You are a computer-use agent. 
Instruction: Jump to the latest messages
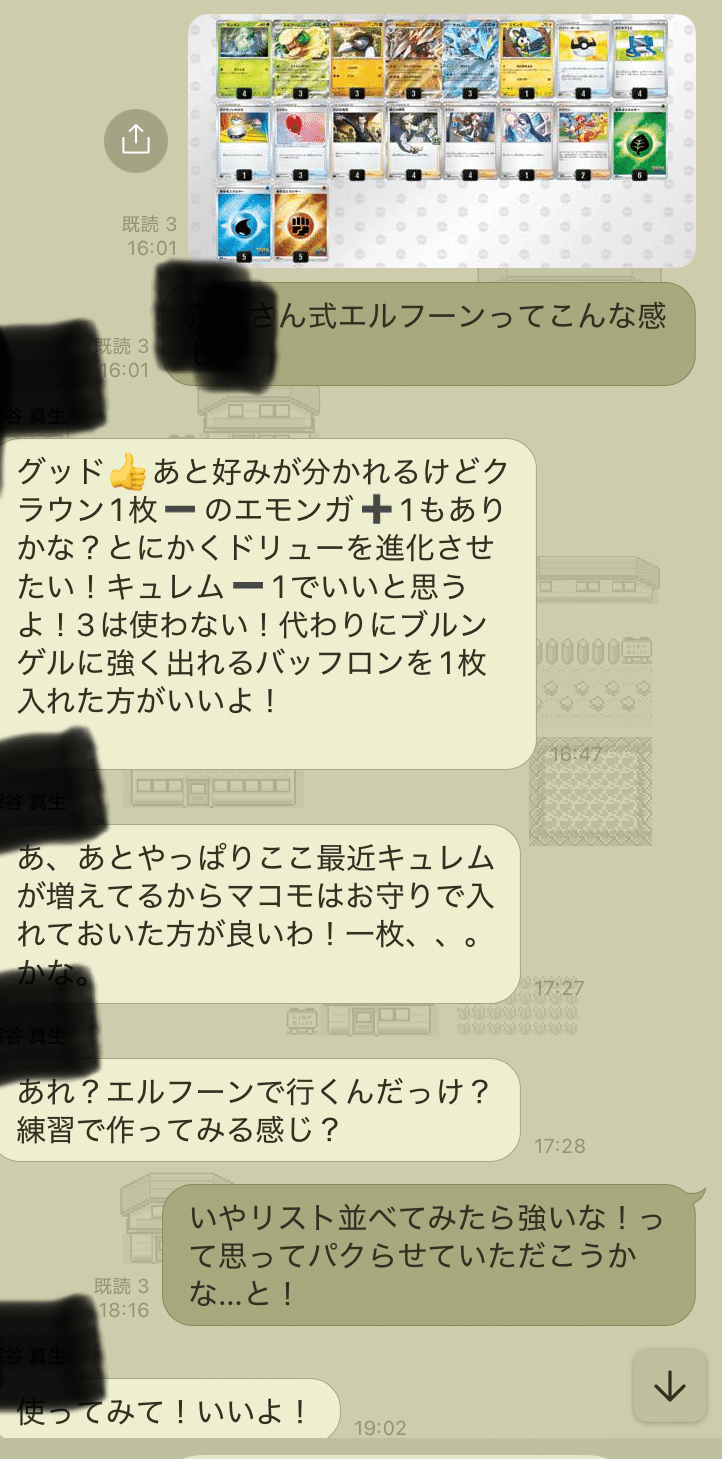[x=669, y=1385]
